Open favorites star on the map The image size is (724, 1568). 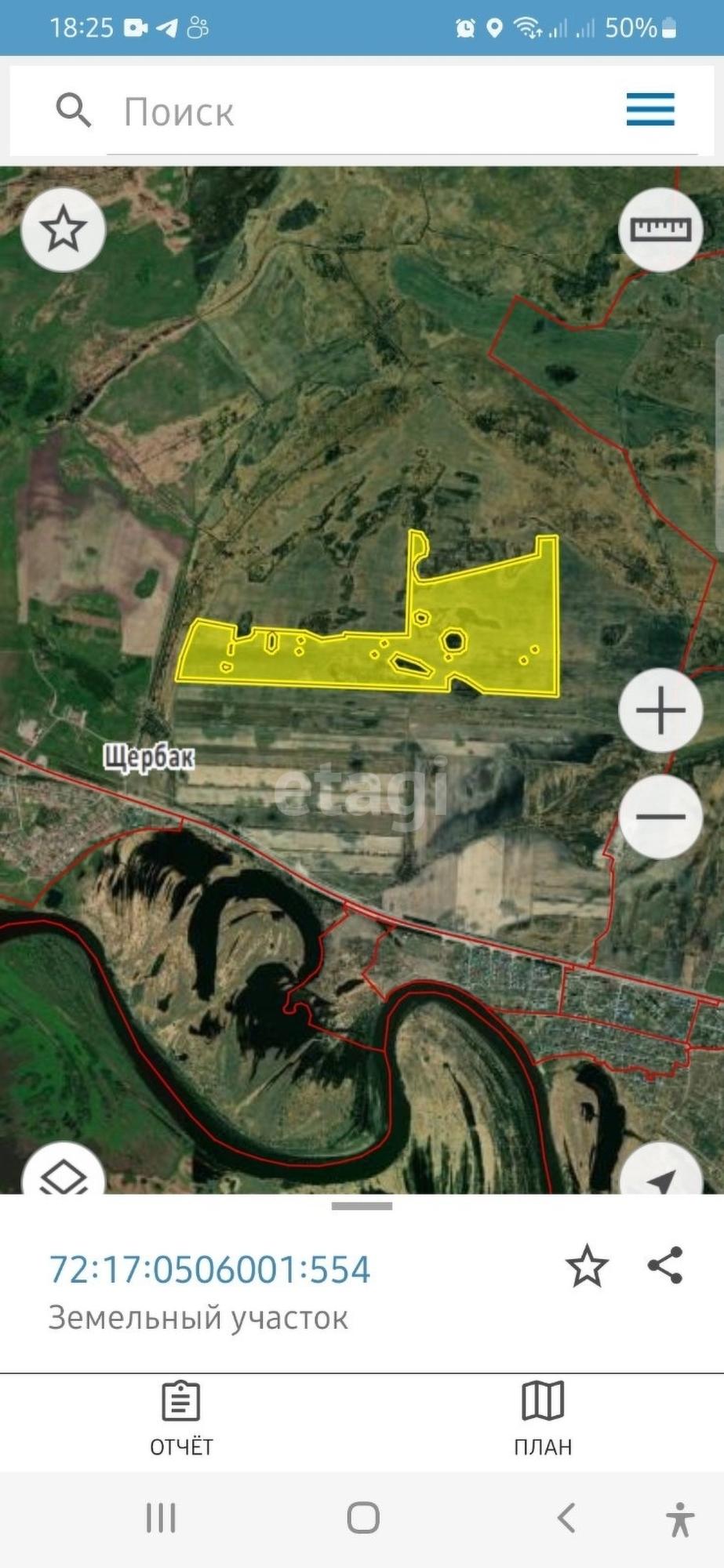click(64, 230)
